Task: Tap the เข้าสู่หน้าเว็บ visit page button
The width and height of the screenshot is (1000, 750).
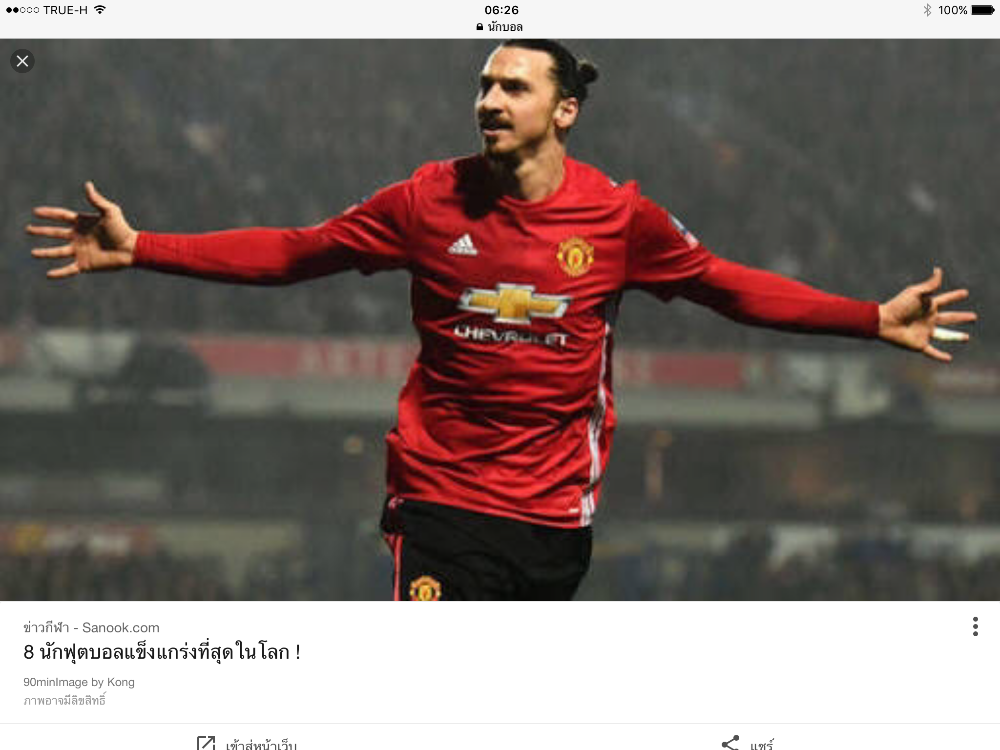Action: pos(247,743)
